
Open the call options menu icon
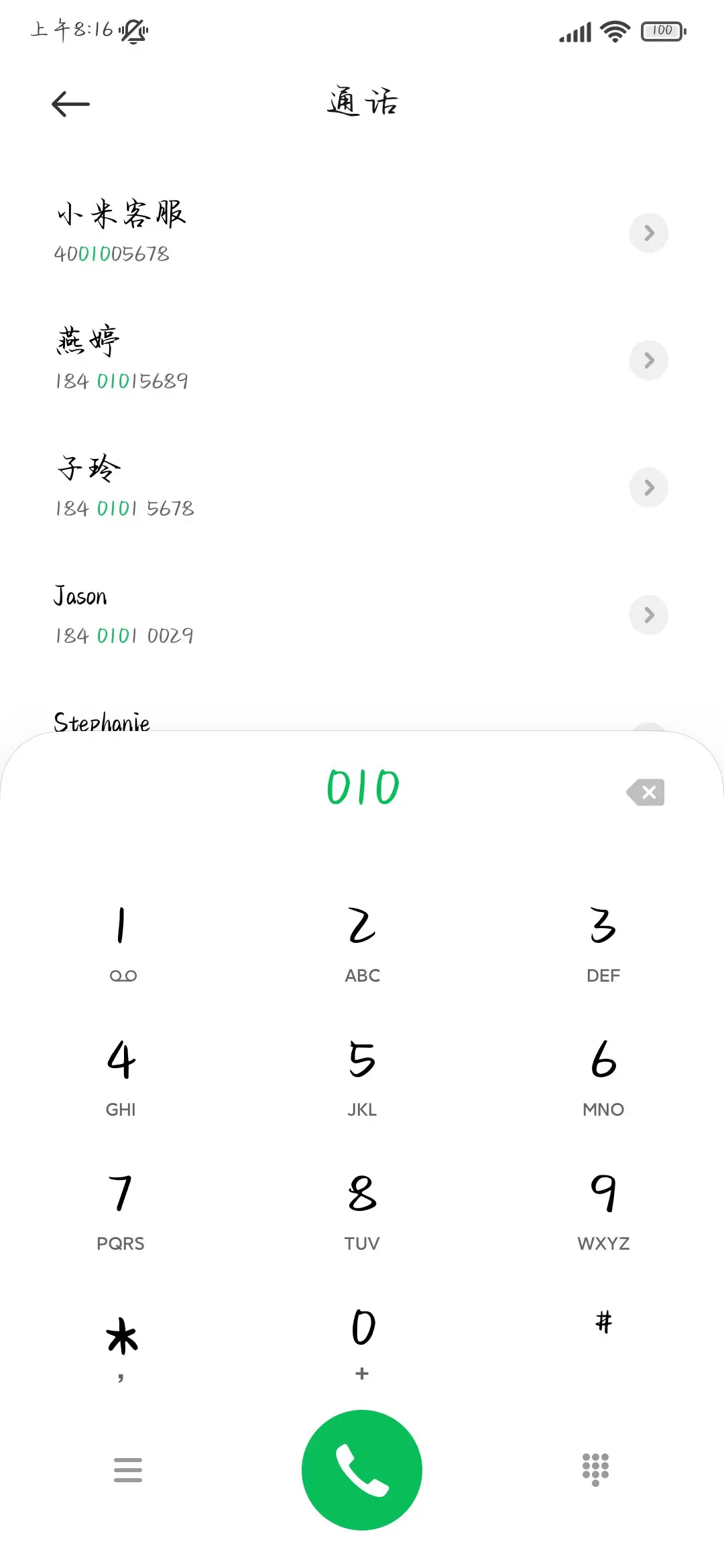(128, 1469)
